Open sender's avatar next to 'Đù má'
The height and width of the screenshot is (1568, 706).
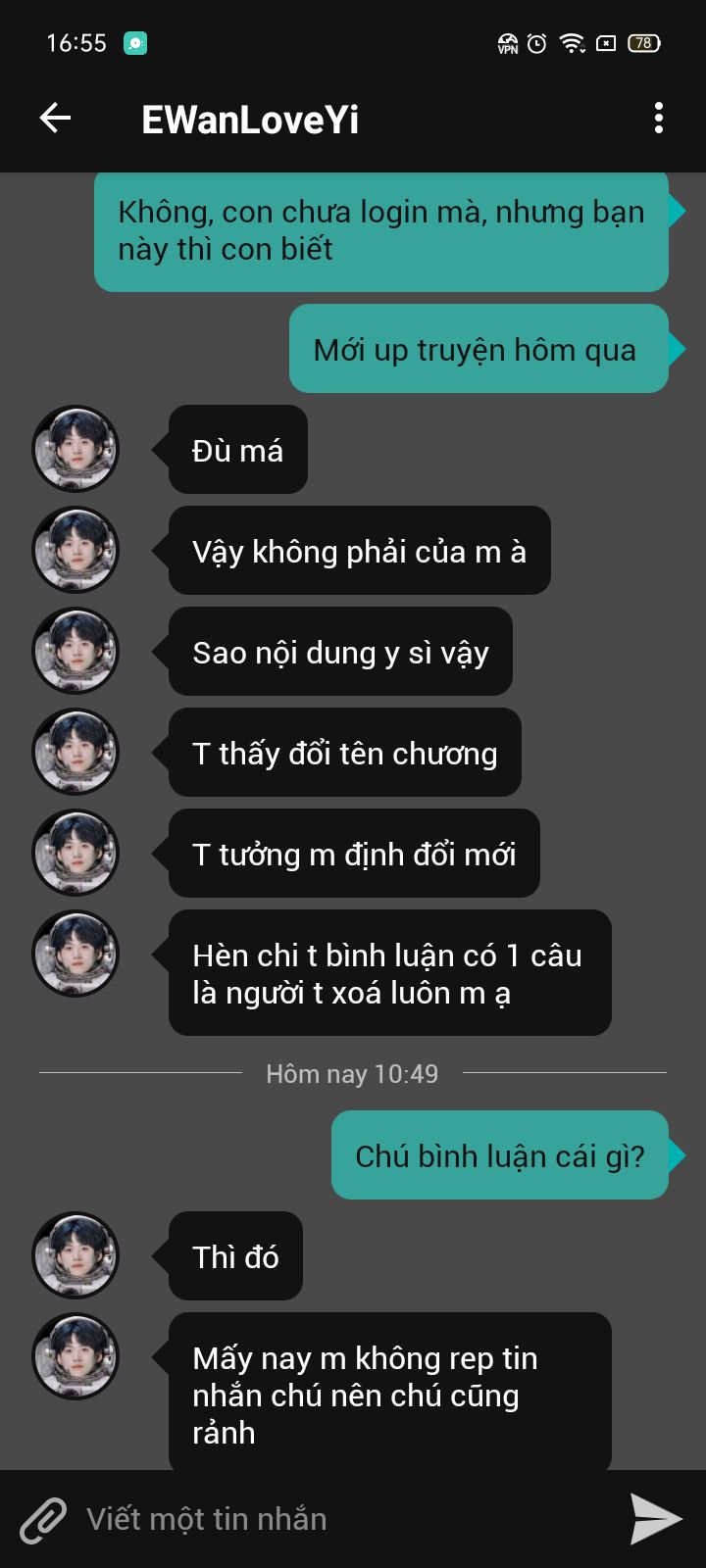pos(76,450)
